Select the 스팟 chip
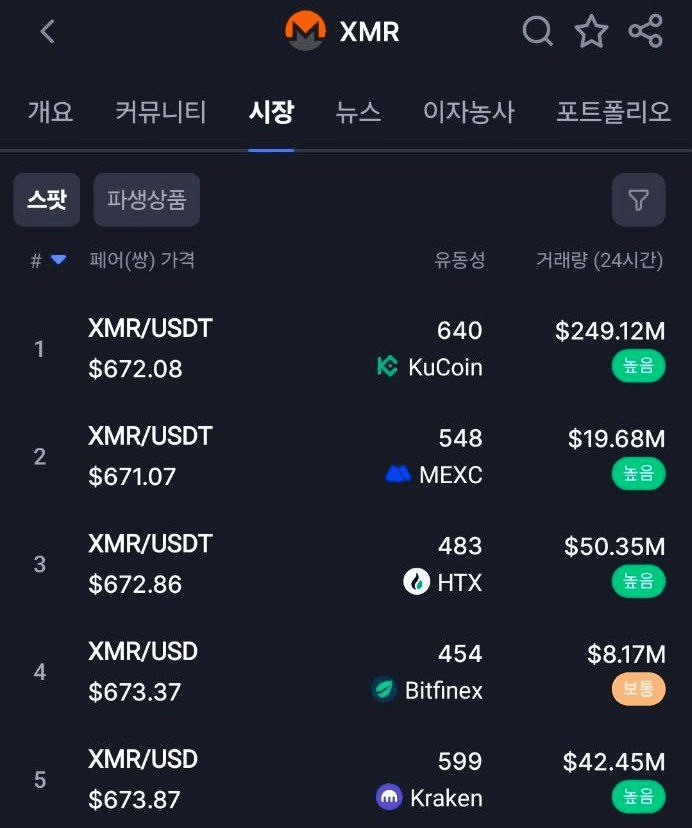The height and width of the screenshot is (828, 692). (46, 200)
